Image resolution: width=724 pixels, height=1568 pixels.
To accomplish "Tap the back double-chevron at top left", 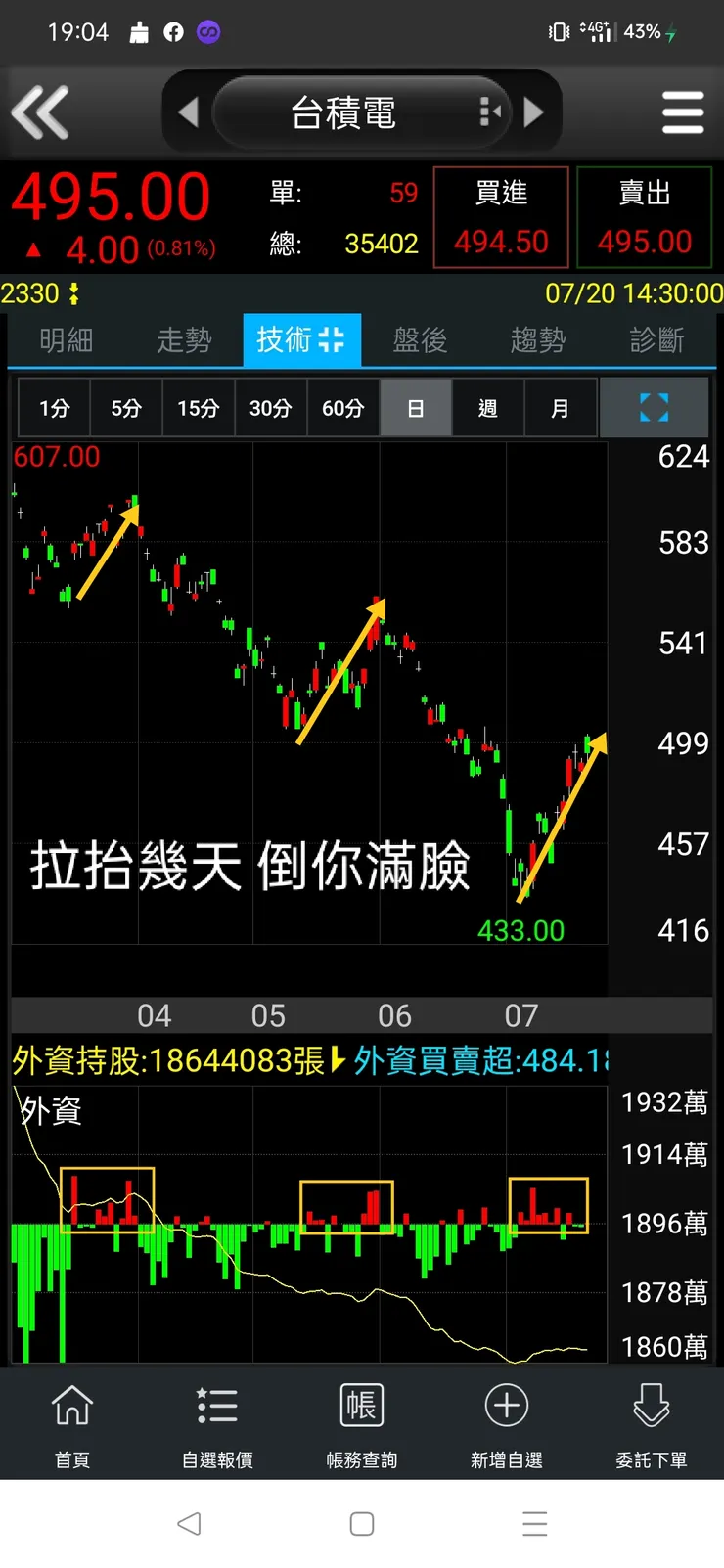I will coord(41,112).
